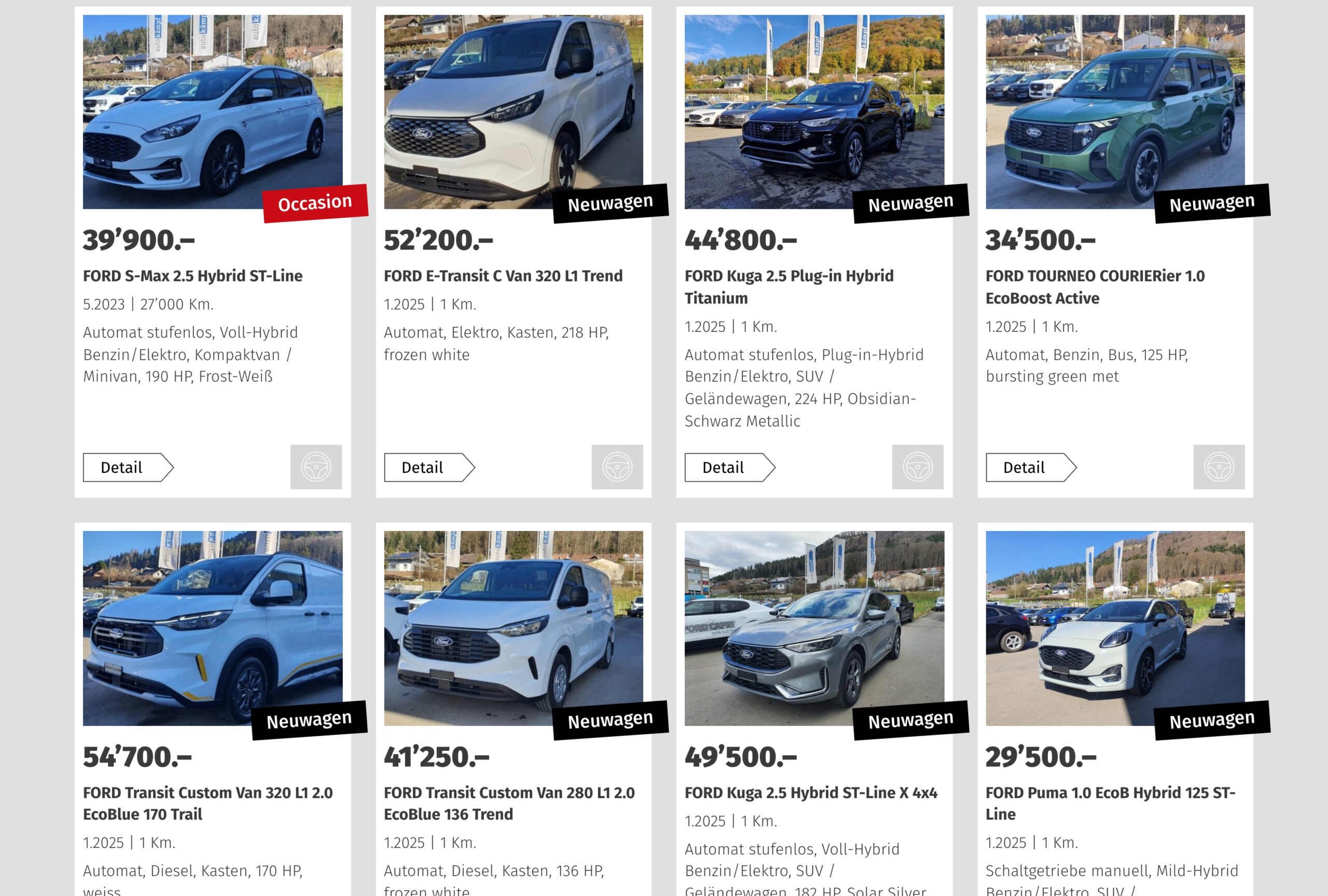Open the Transit Custom Van 280 Trend listing

(x=508, y=803)
